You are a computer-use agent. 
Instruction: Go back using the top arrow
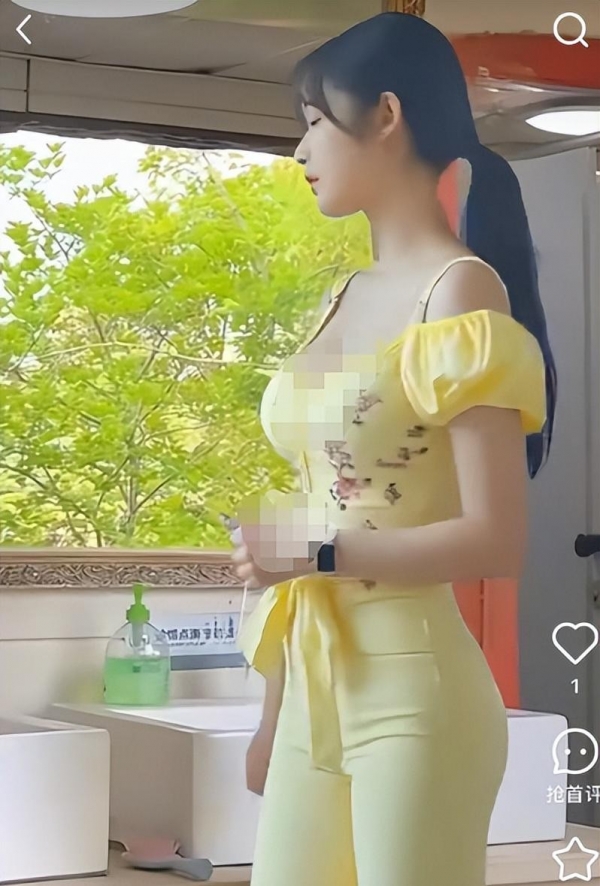tap(24, 30)
